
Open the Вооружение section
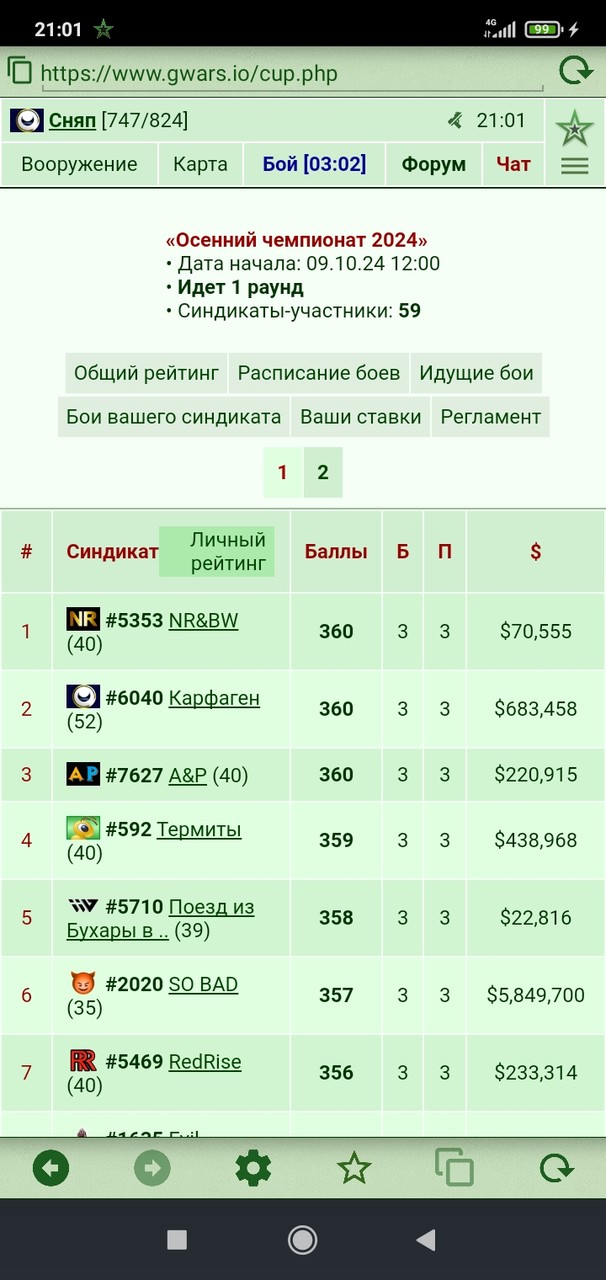point(79,164)
